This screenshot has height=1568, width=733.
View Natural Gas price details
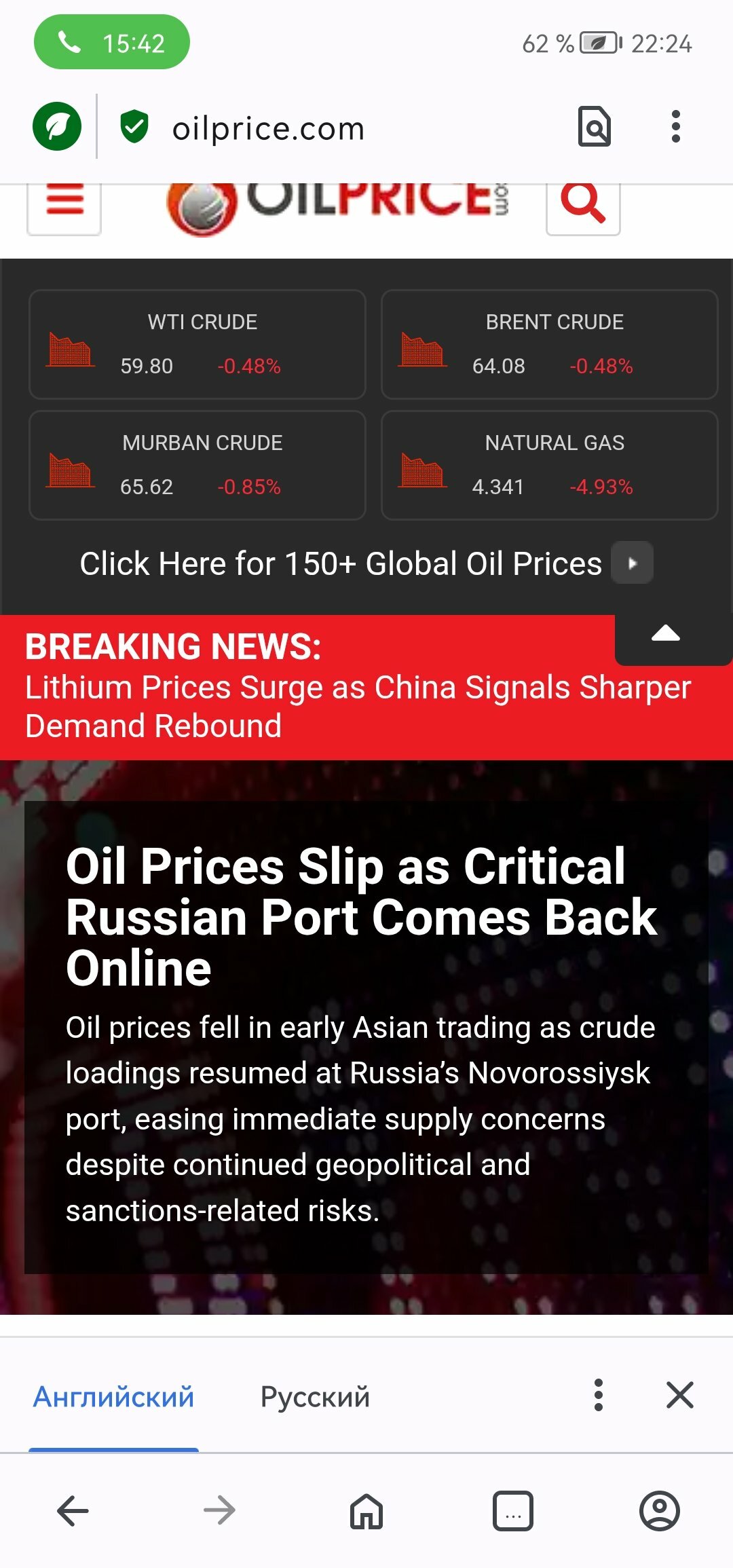550,466
